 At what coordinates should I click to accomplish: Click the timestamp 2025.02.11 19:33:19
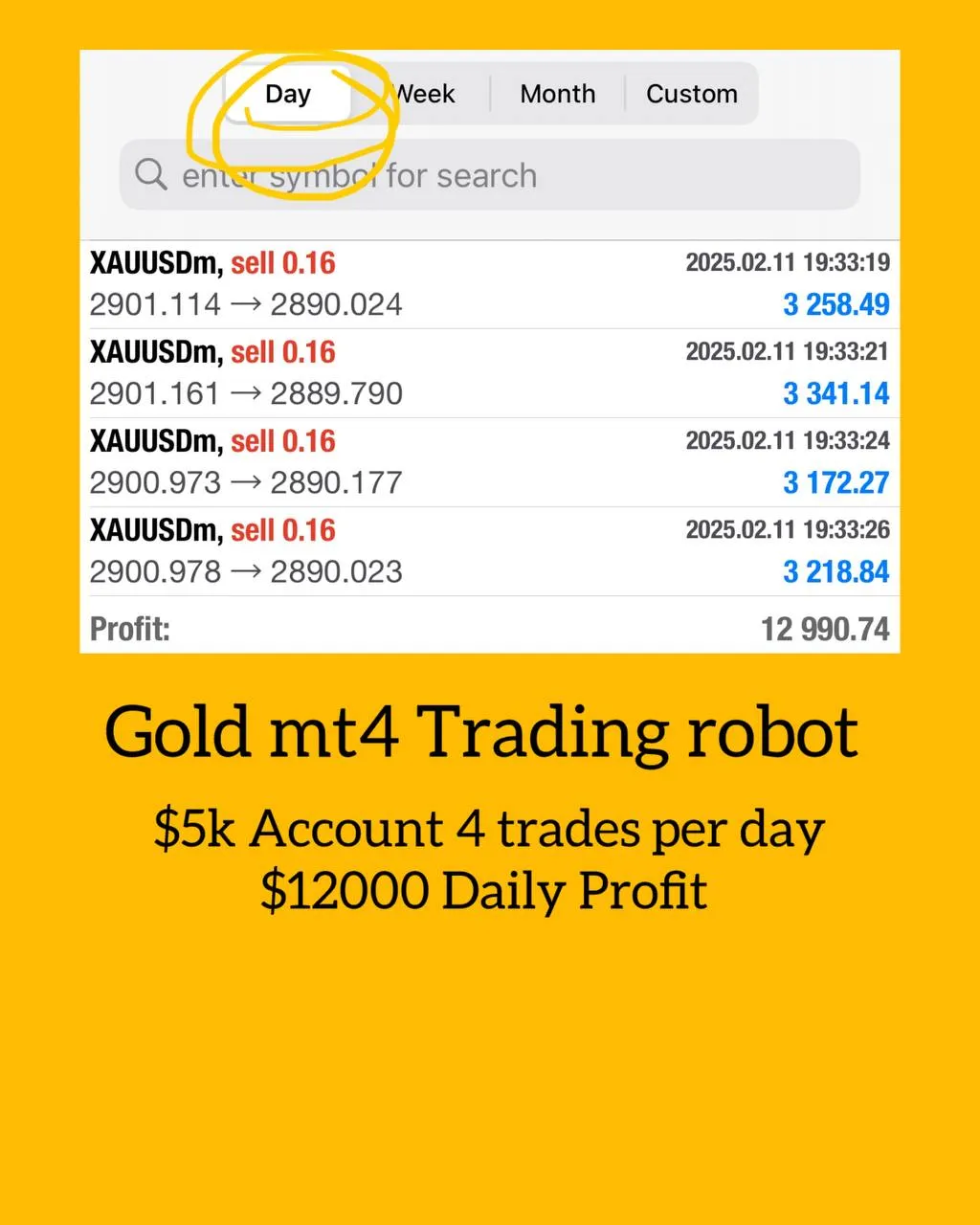click(788, 262)
